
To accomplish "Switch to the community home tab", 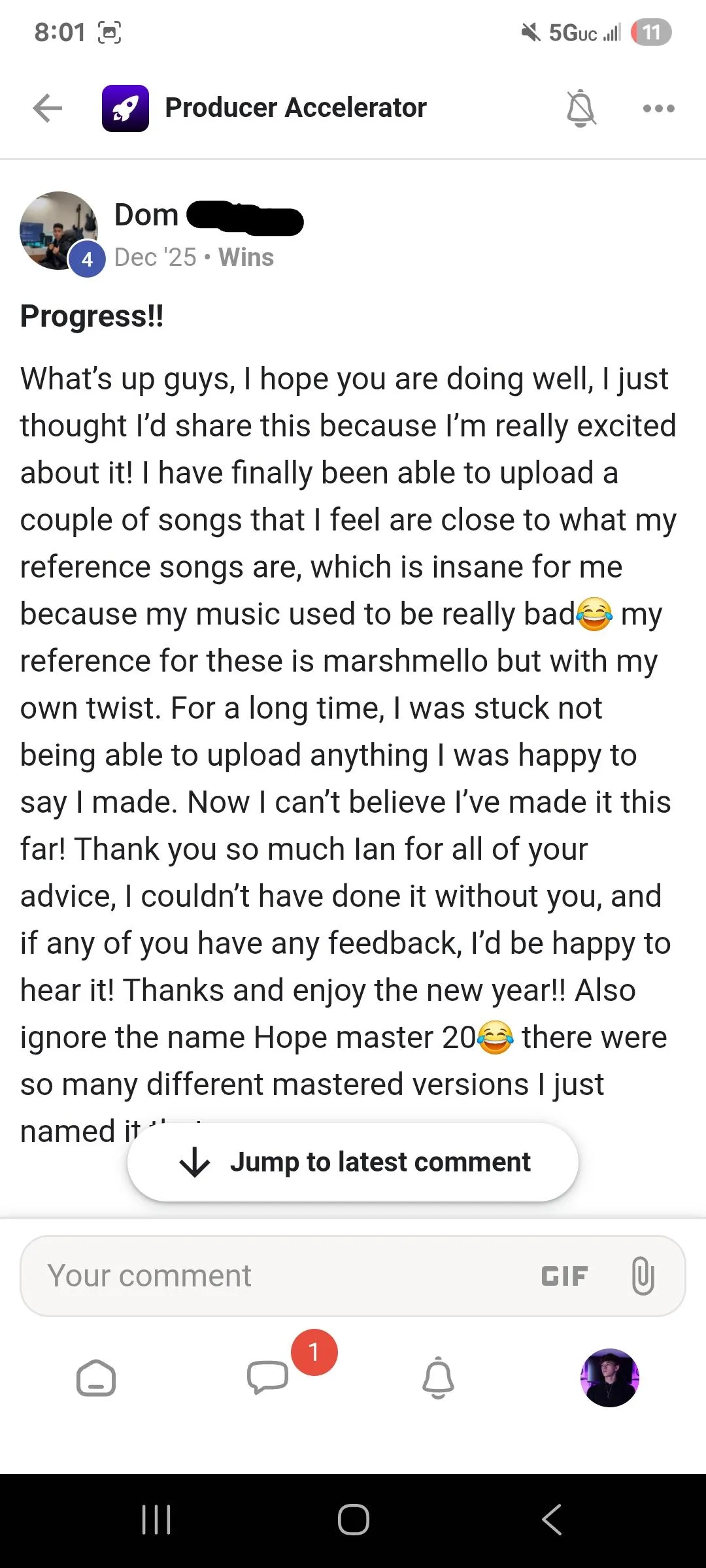I will 96,1378.
